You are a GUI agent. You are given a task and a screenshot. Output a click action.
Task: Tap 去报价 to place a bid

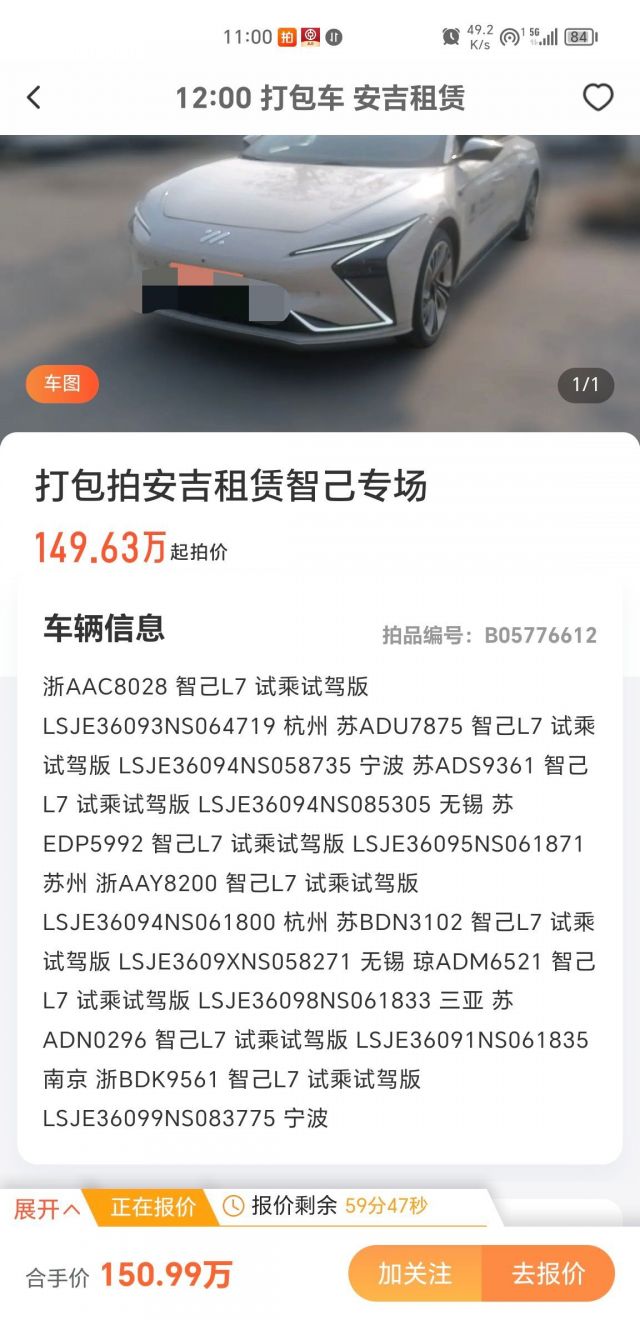(548, 1273)
